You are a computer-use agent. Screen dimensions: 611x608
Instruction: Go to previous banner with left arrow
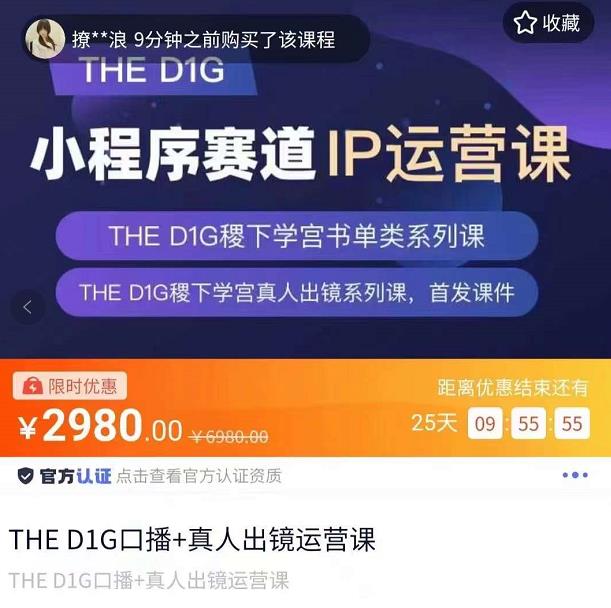(x=27, y=308)
